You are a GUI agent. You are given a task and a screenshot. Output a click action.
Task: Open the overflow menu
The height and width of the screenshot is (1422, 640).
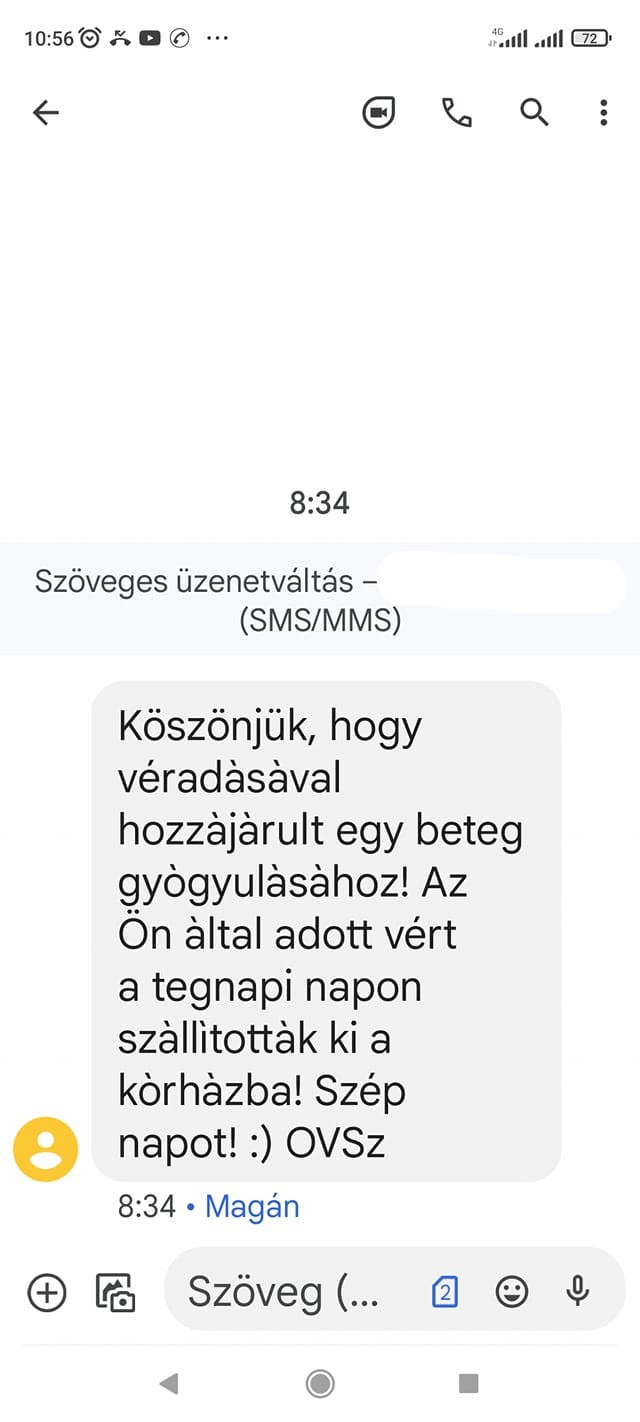(603, 113)
